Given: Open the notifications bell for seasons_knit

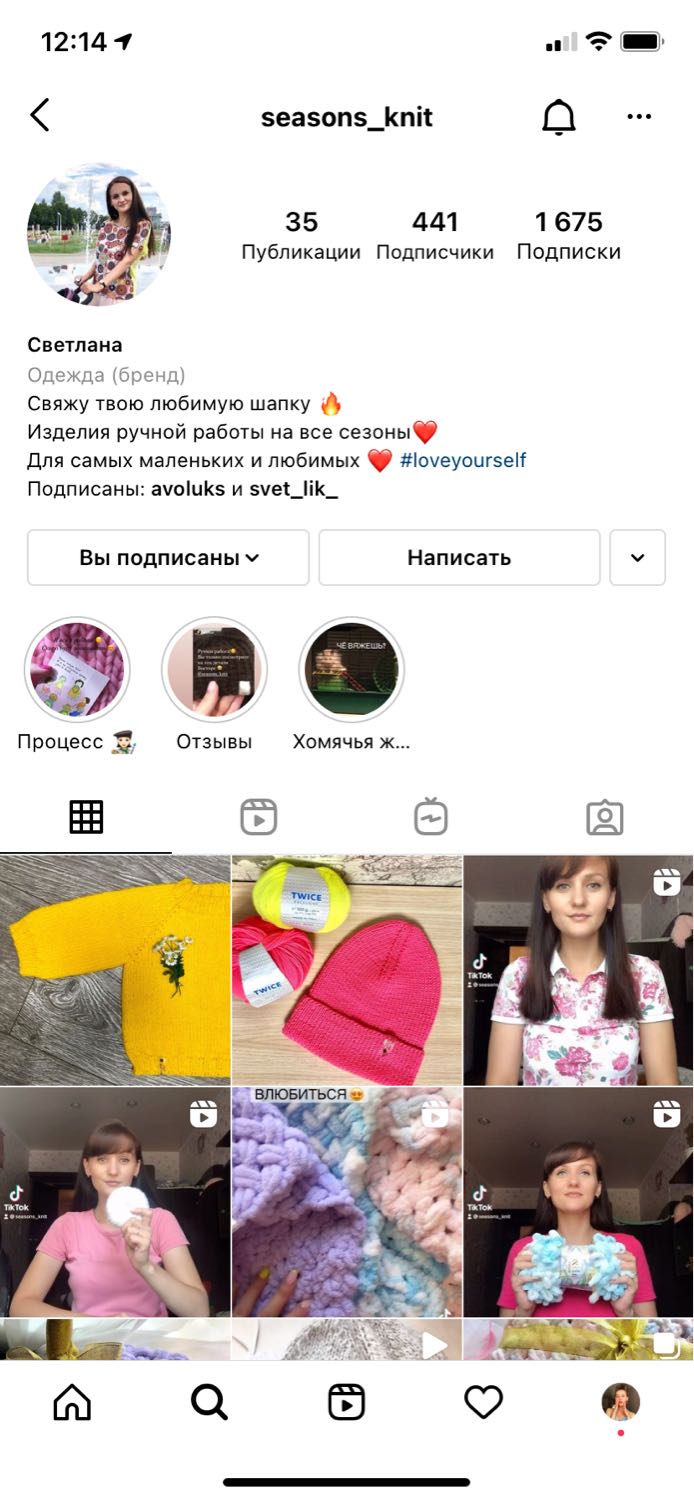Looking at the screenshot, I should (x=559, y=117).
